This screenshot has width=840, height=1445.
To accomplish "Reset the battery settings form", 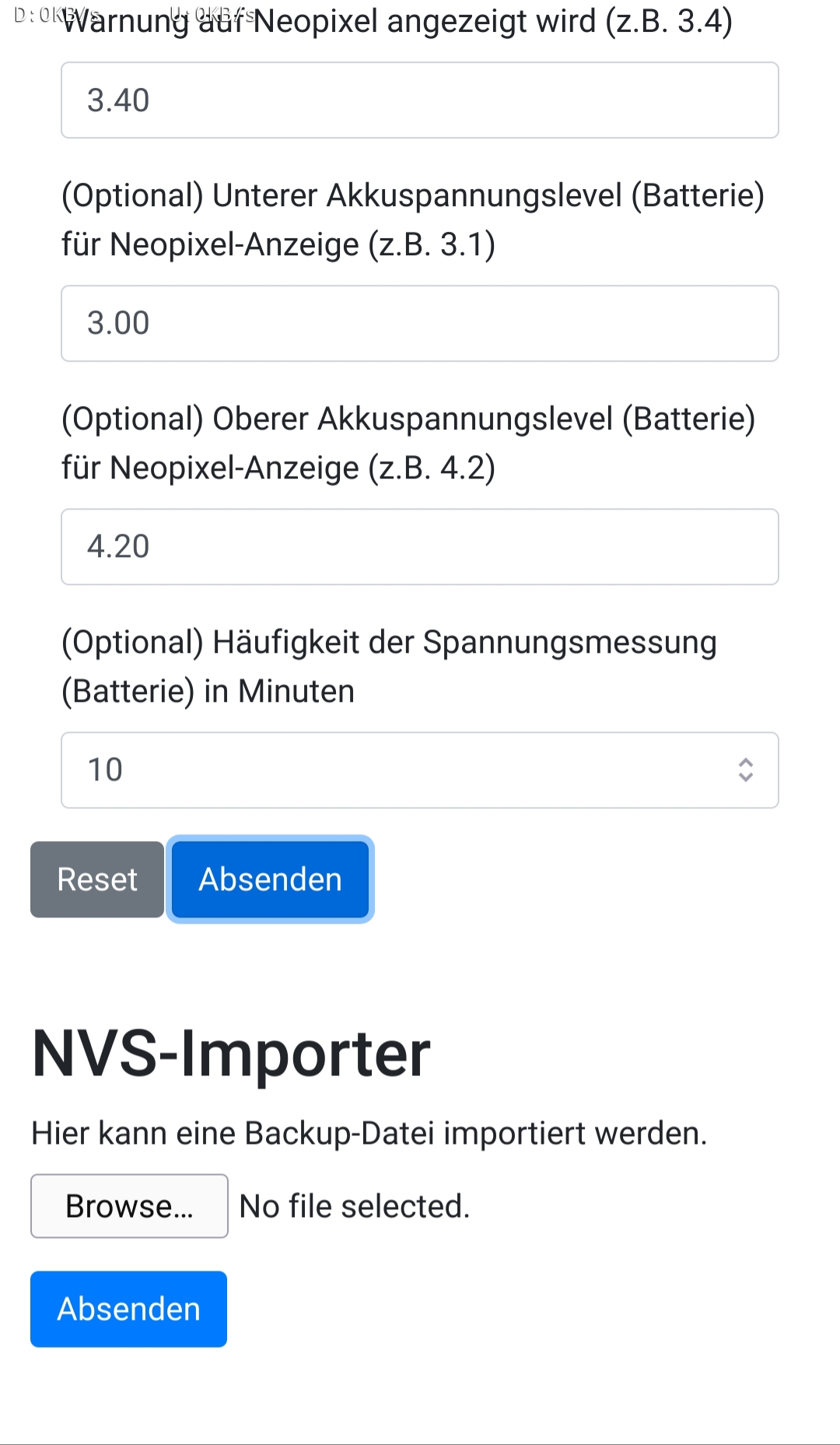I will (x=97, y=879).
